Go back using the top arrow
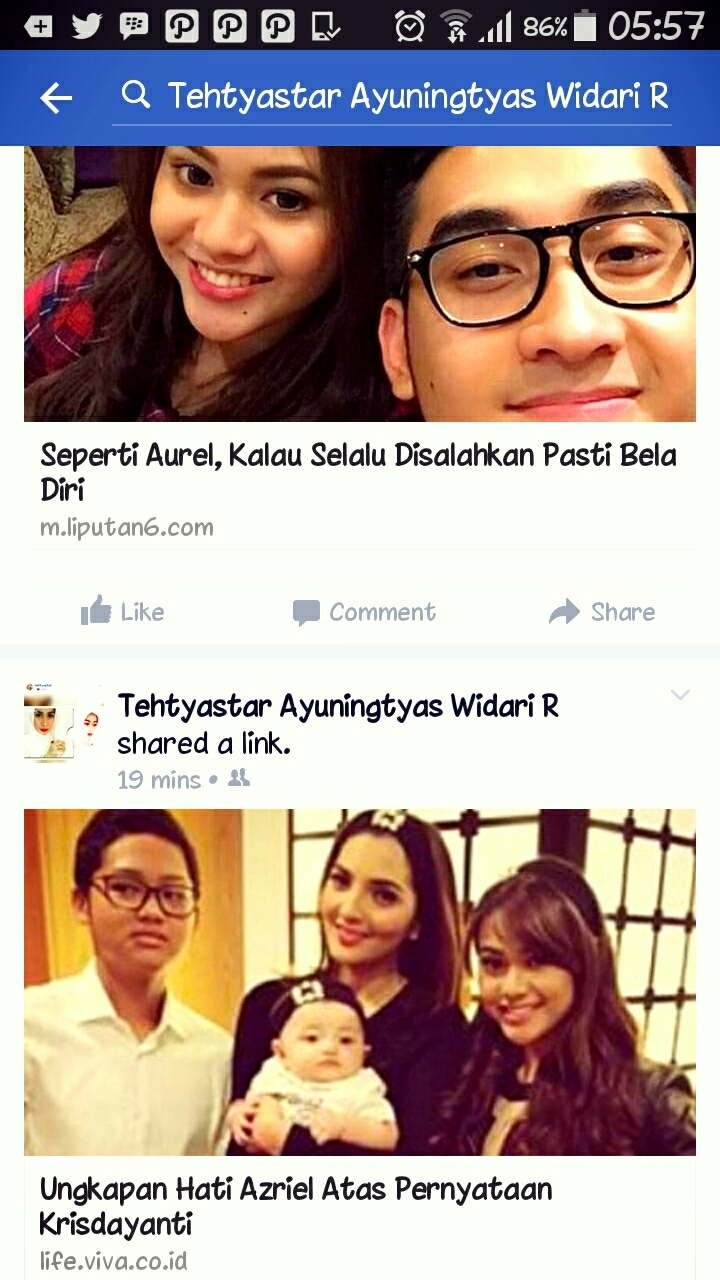Image resolution: width=720 pixels, height=1280 pixels. [x=56, y=97]
